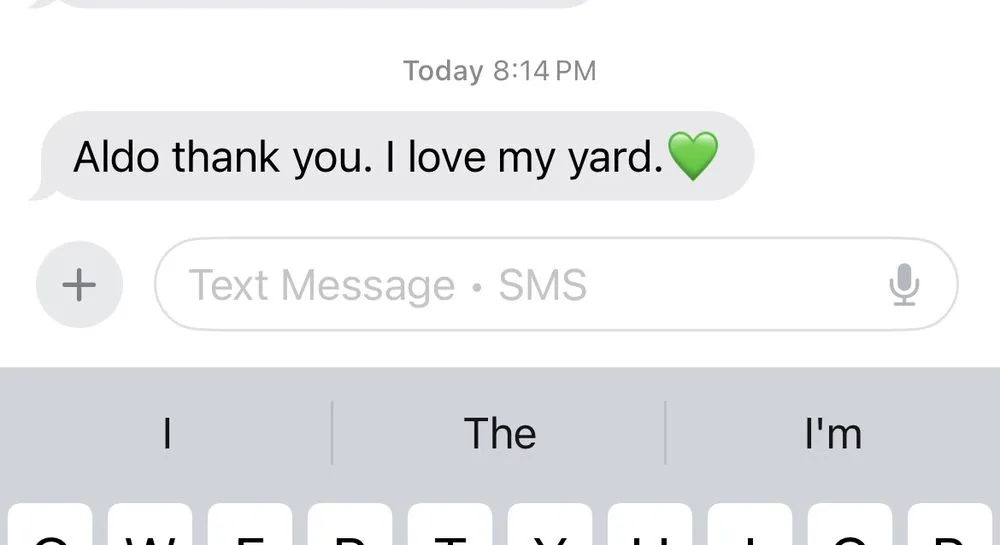Screen dimensions: 1000x545
Task: Start dictation with the microphone icon
Action: 904,285
